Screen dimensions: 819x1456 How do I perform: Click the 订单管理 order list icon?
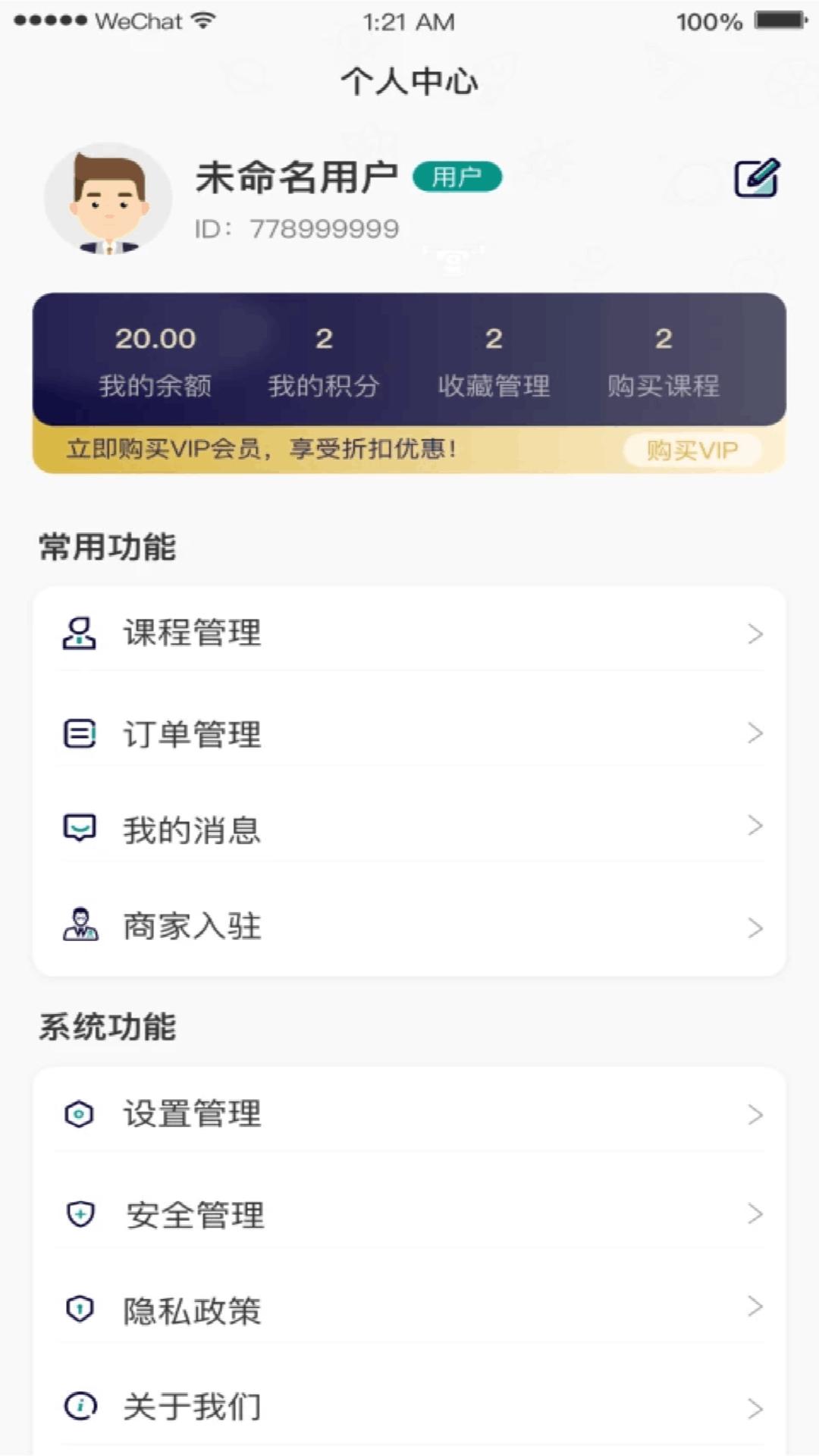79,733
